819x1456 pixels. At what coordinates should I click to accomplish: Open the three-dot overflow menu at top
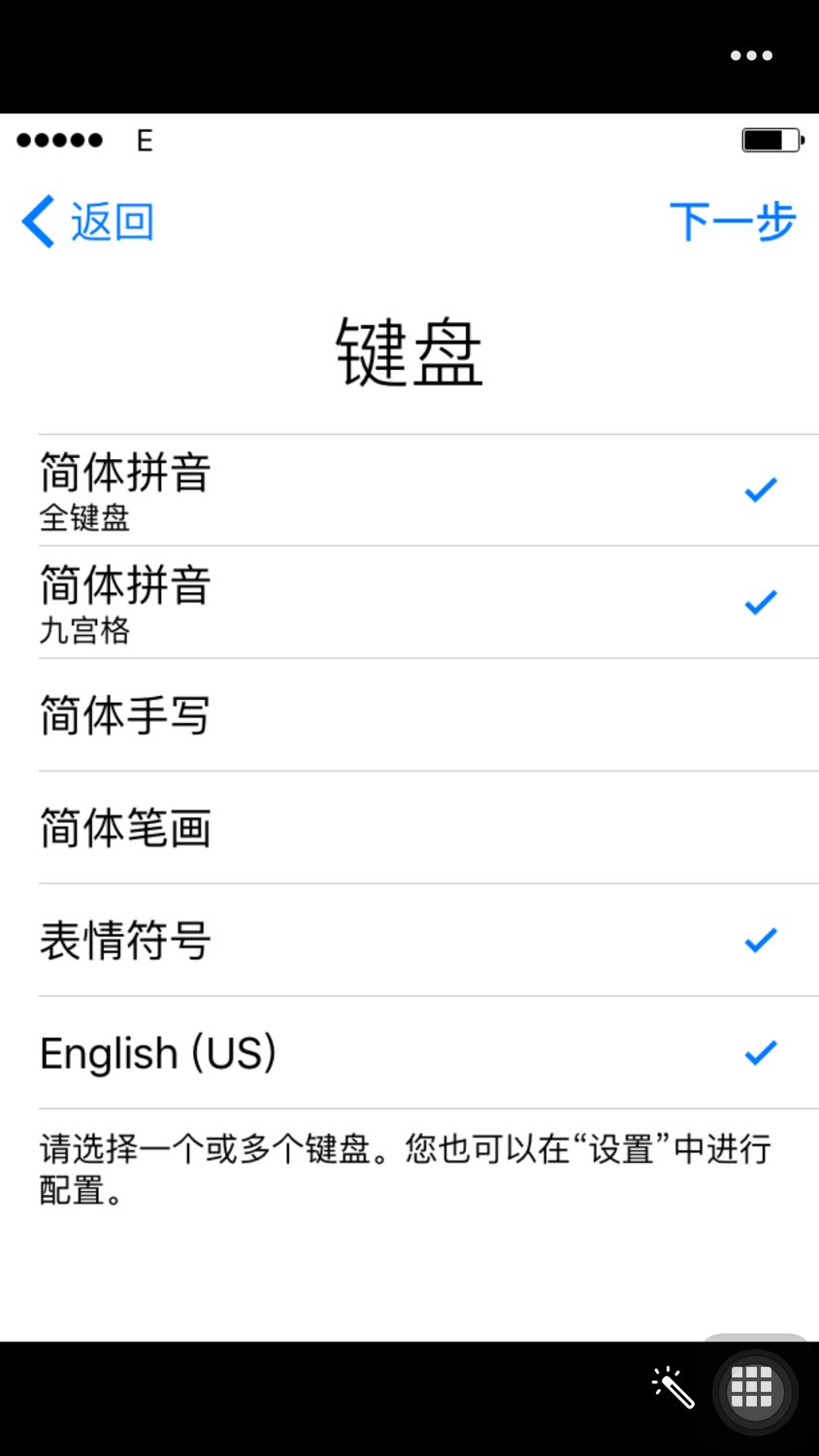[x=751, y=55]
